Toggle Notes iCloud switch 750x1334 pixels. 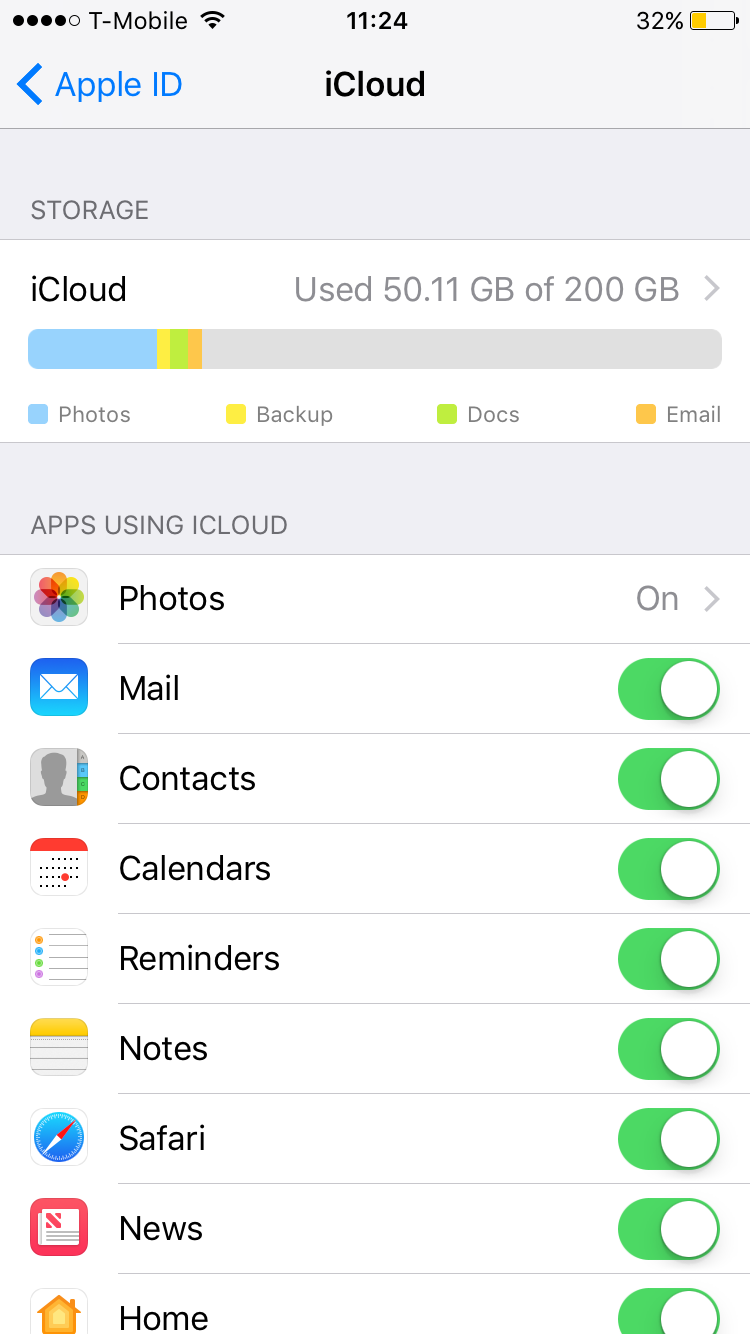click(668, 1049)
